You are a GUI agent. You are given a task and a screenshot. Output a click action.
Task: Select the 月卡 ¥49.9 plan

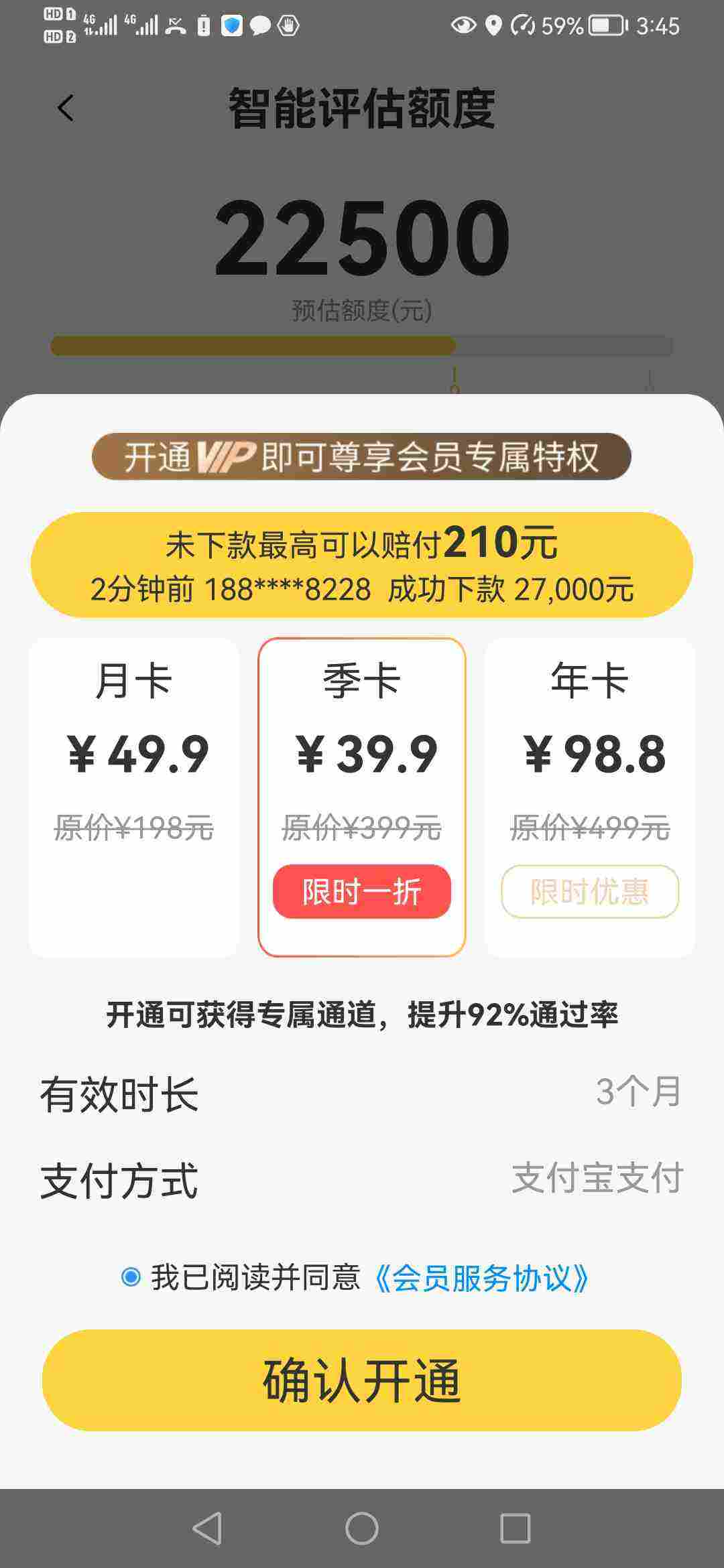134,797
